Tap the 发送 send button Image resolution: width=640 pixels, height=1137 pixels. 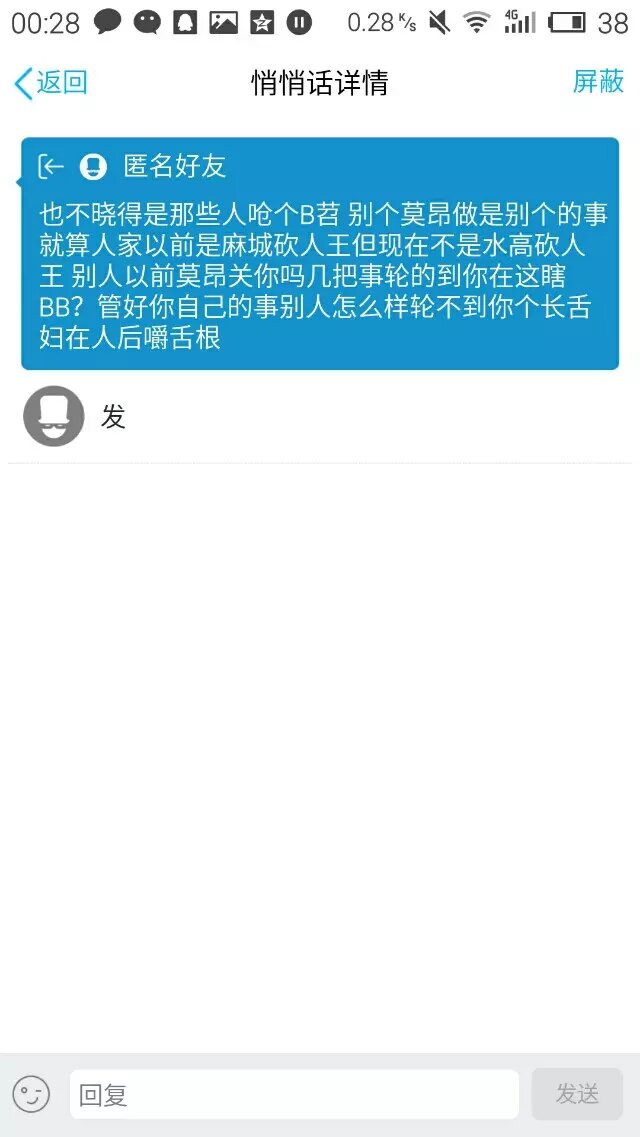(x=577, y=1094)
